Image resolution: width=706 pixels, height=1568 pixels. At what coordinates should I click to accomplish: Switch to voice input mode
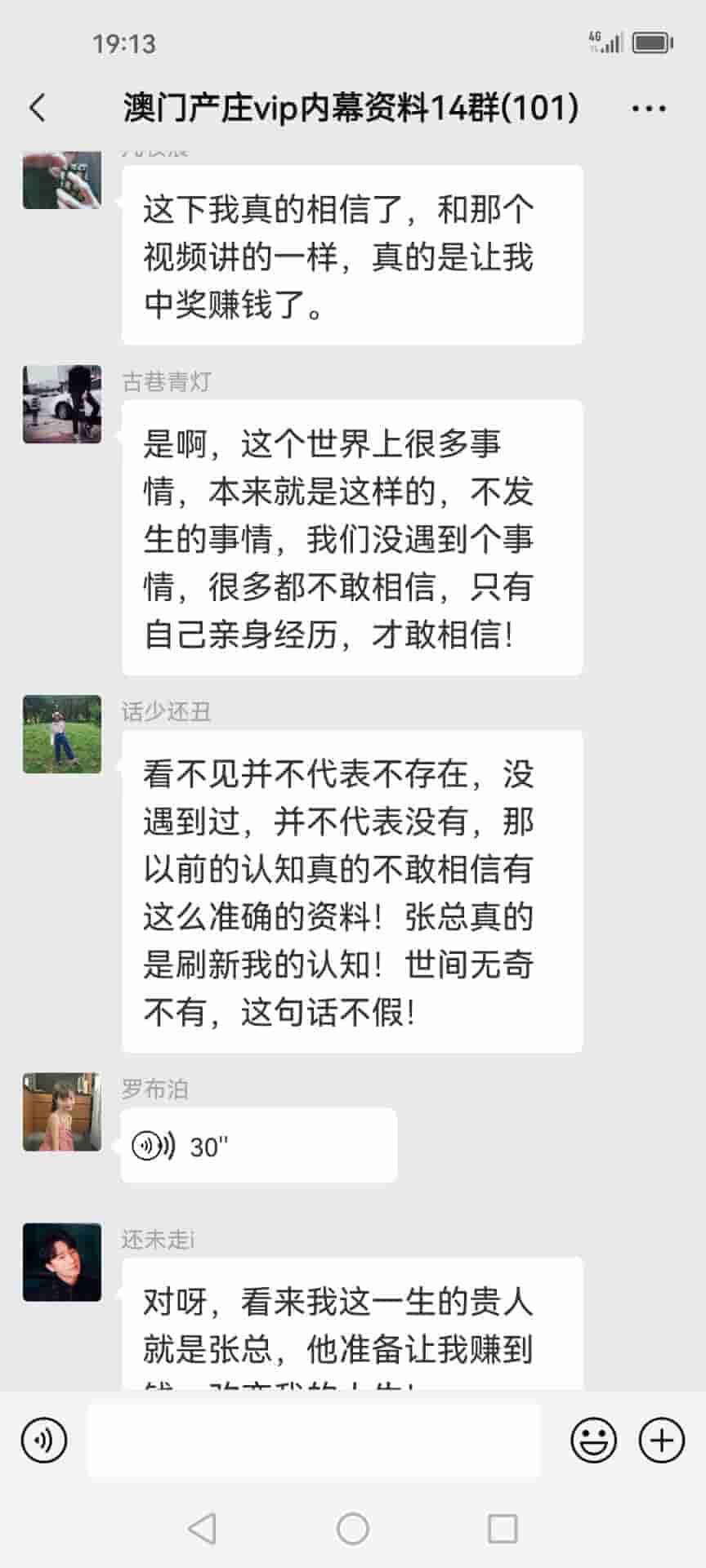pyautogui.click(x=44, y=1440)
